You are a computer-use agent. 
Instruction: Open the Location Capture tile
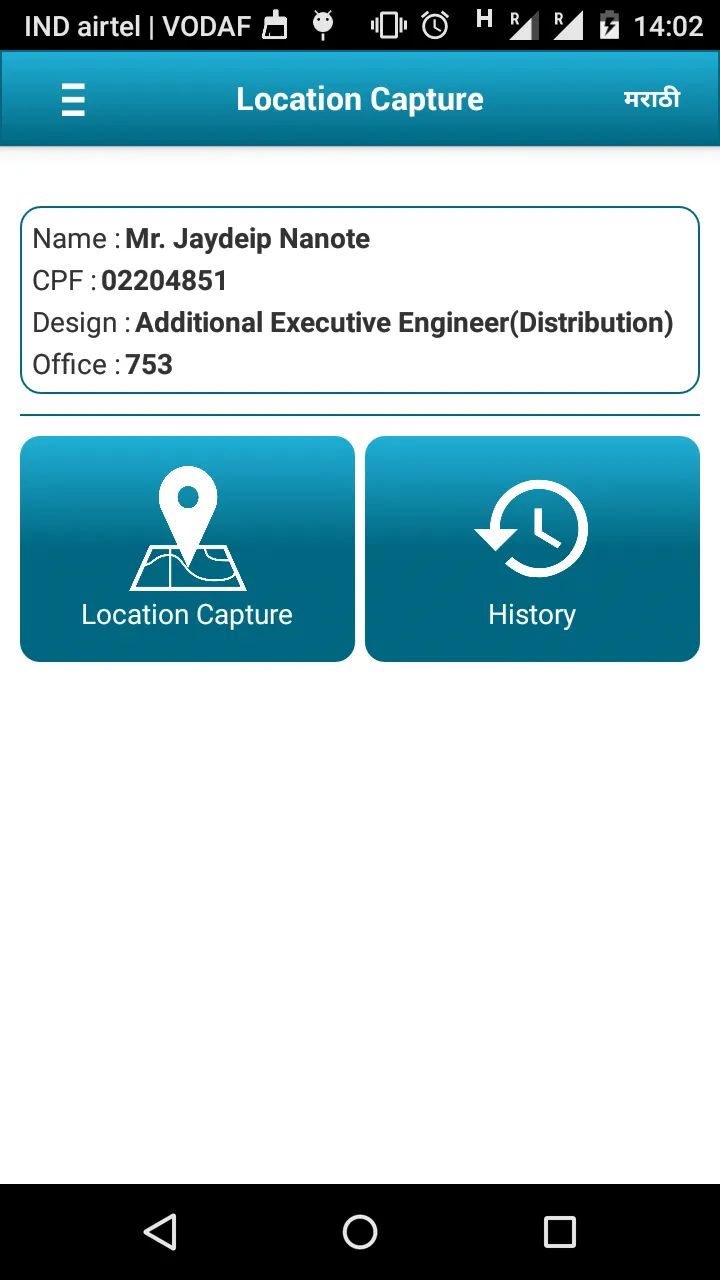187,549
